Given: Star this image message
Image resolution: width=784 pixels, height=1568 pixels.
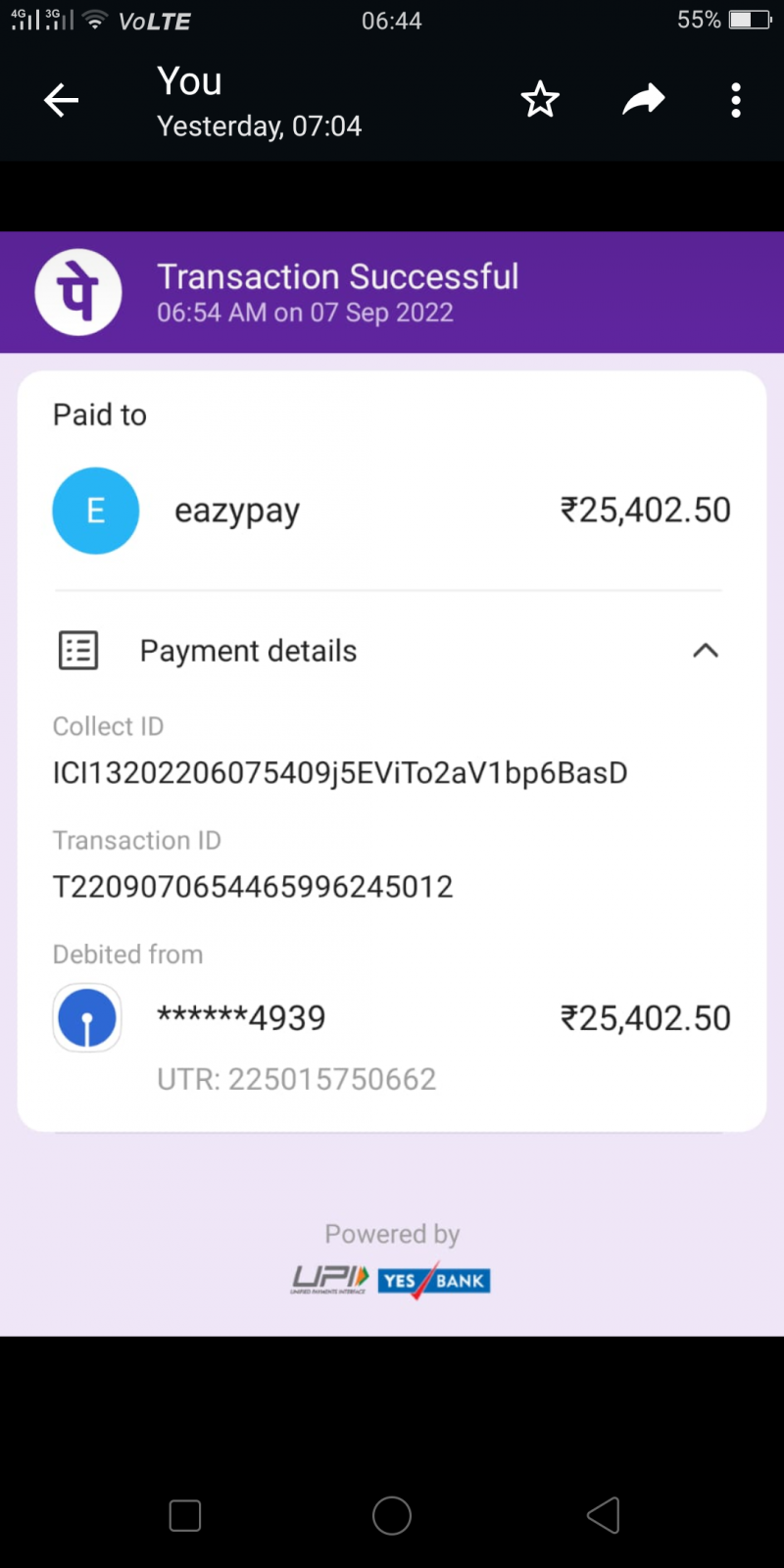Looking at the screenshot, I should (x=540, y=100).
